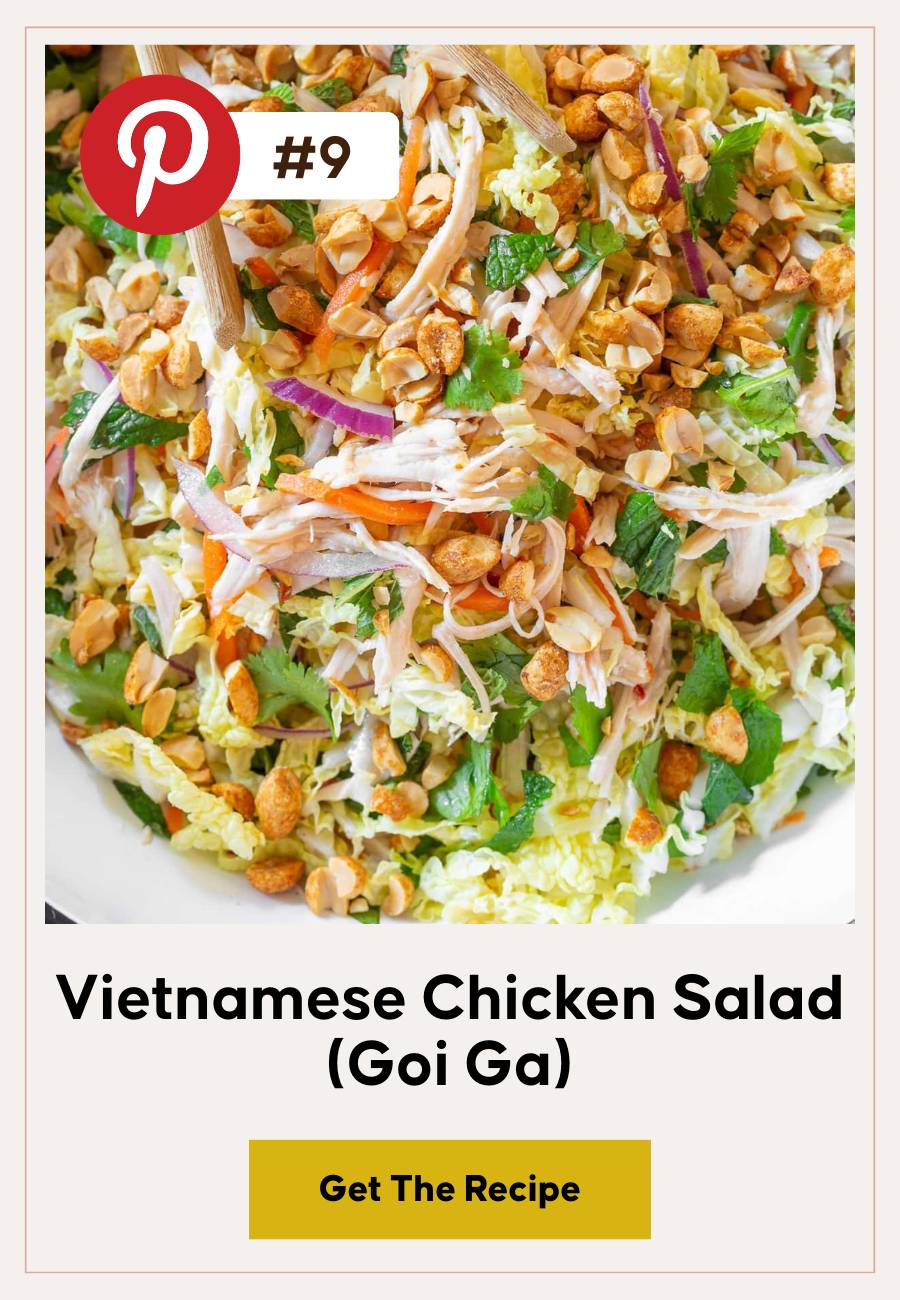The width and height of the screenshot is (900, 1300).
Task: Open the recipe with the yellow button
Action: click(450, 1190)
